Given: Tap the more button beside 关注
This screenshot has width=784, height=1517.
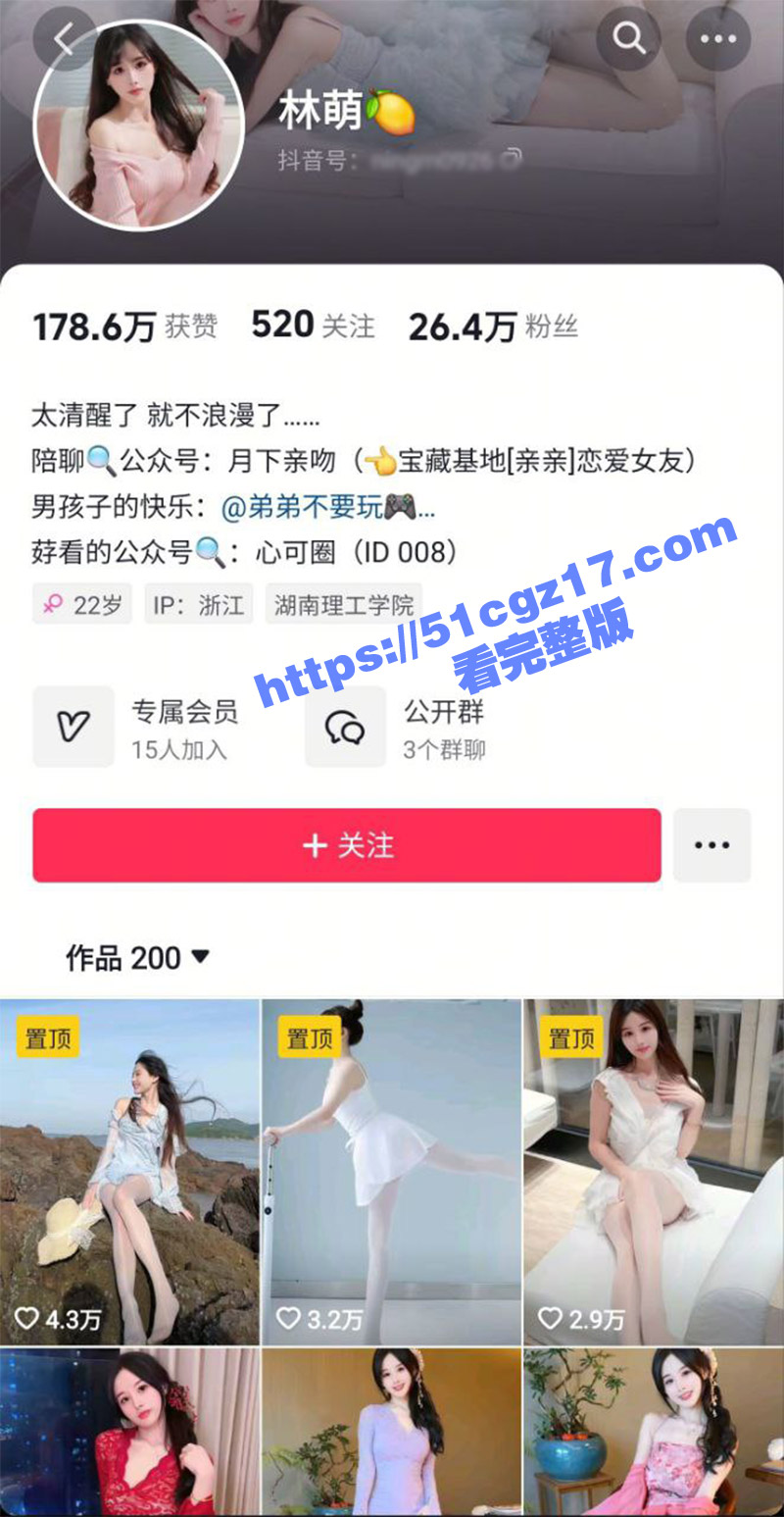Looking at the screenshot, I should (711, 845).
